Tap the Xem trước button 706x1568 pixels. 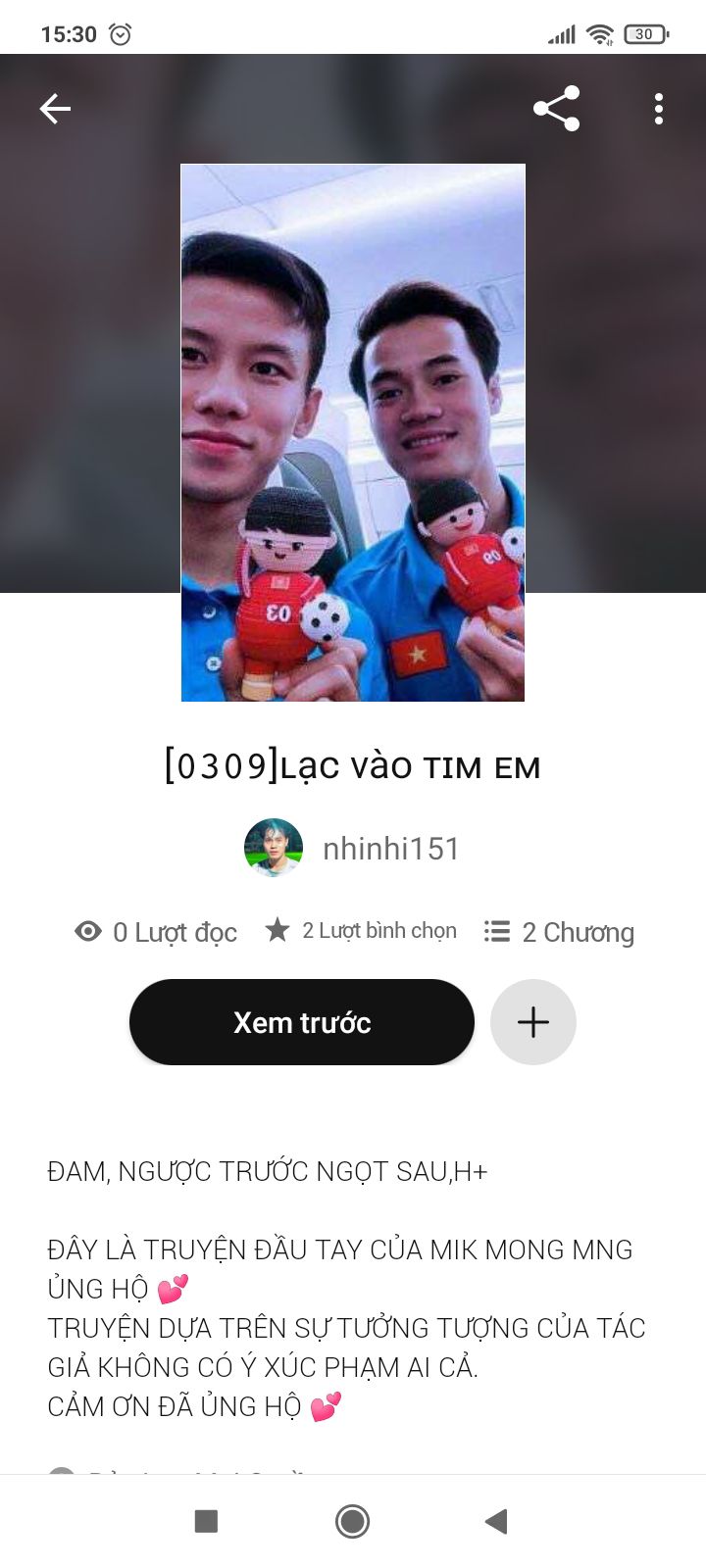point(302,1022)
